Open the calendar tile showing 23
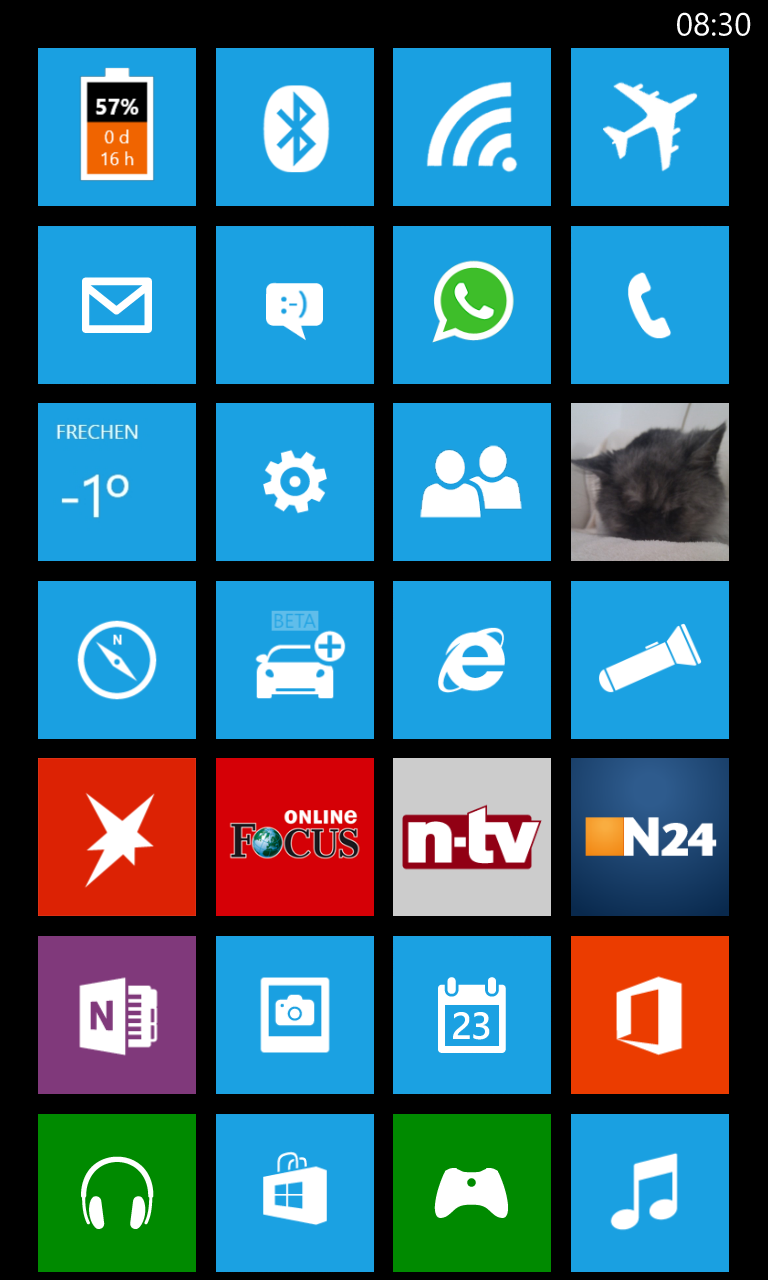Image resolution: width=768 pixels, height=1280 pixels. click(x=472, y=1015)
